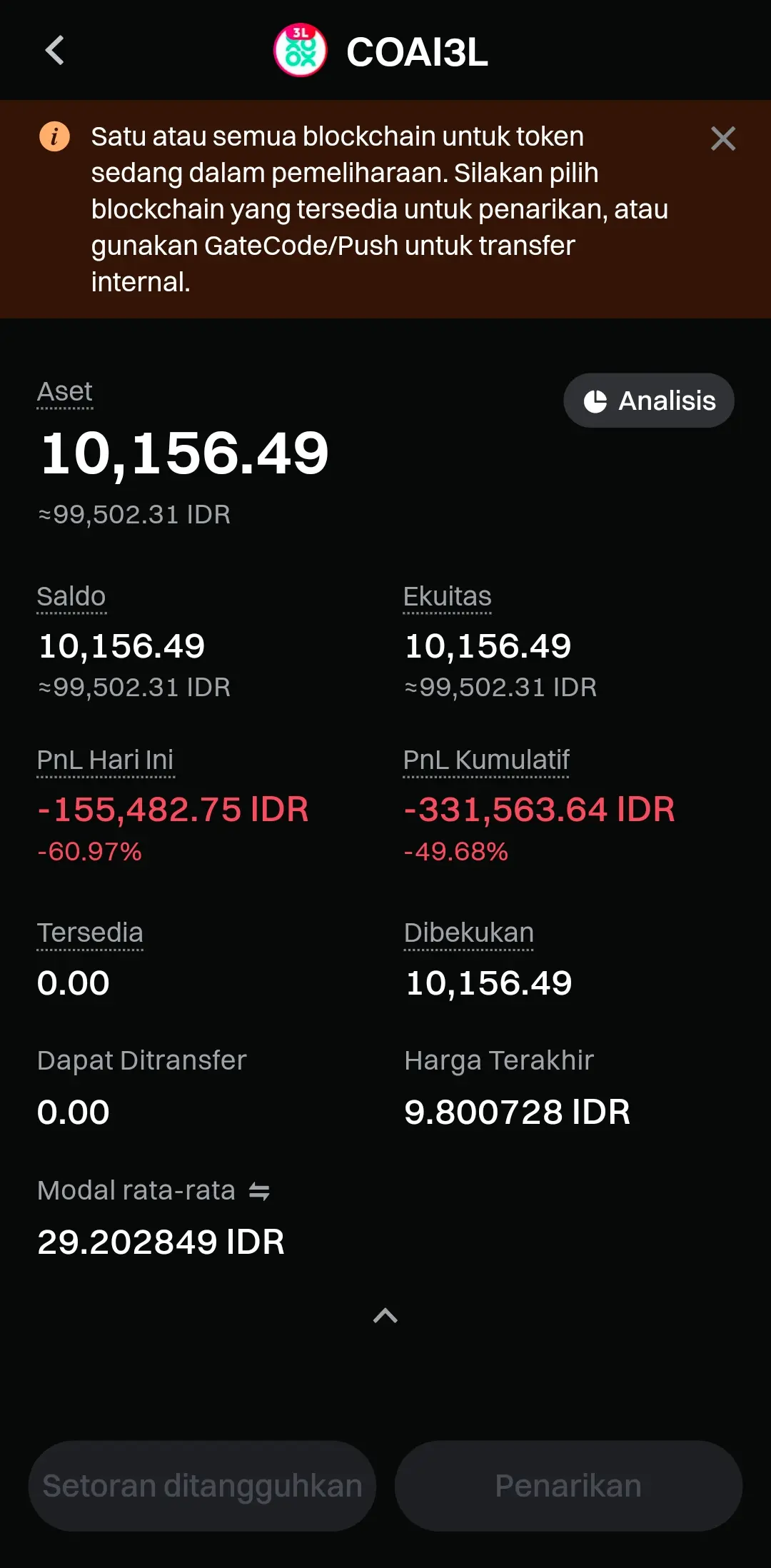Switch the Modal rata-rata display

click(x=259, y=1191)
